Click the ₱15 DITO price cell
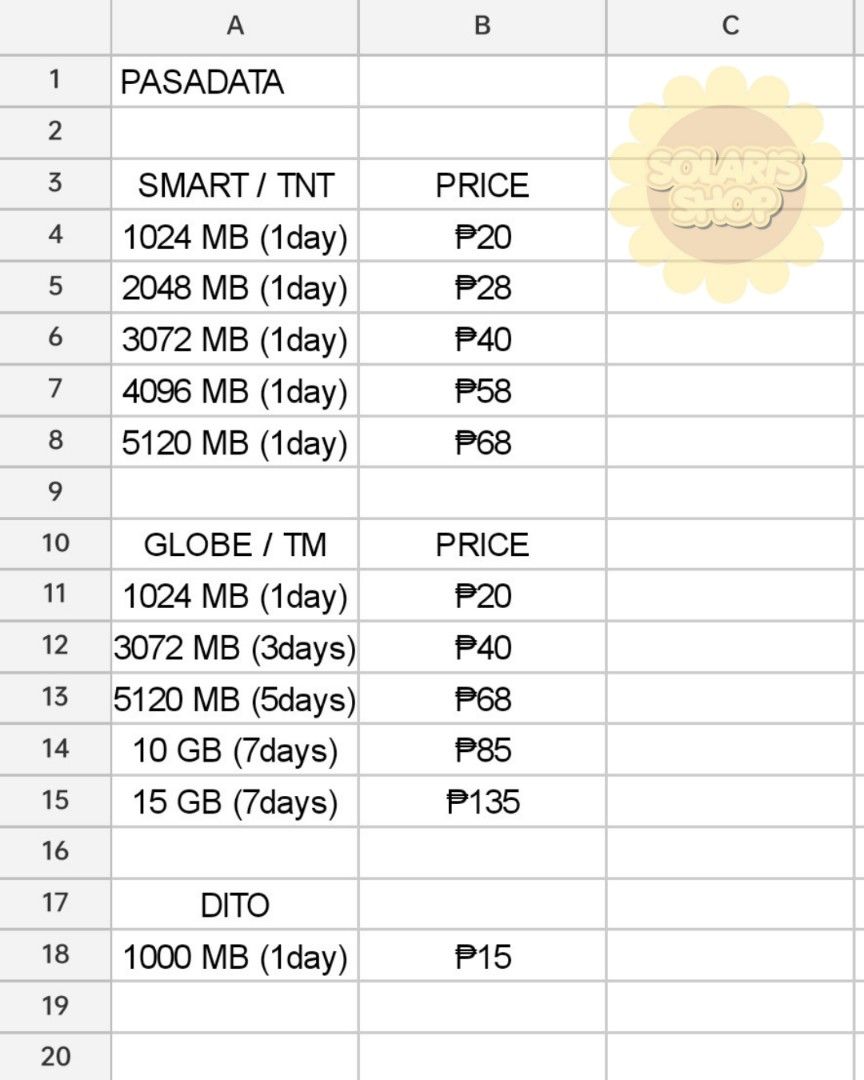This screenshot has width=864, height=1080. pyautogui.click(x=482, y=956)
